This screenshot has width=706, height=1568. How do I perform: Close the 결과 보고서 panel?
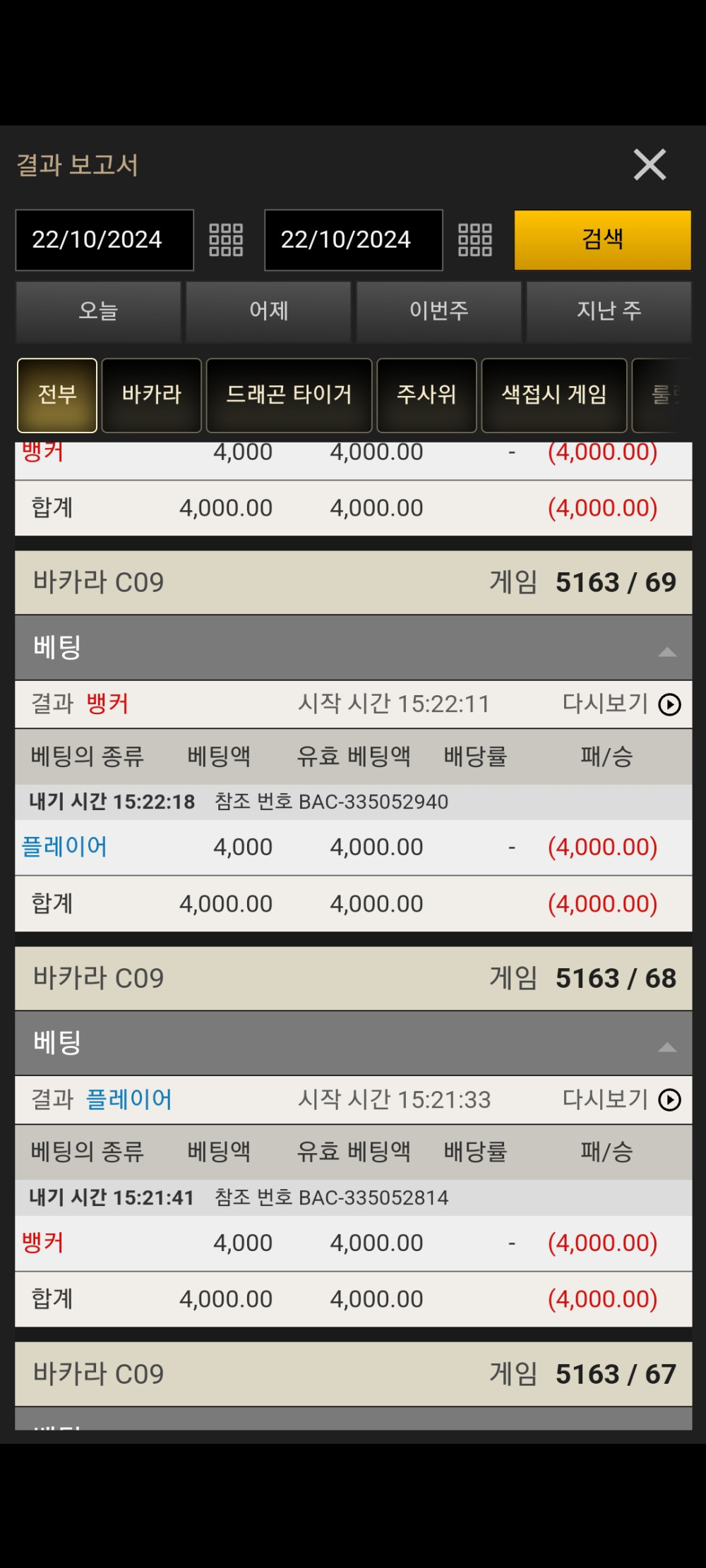(x=650, y=165)
